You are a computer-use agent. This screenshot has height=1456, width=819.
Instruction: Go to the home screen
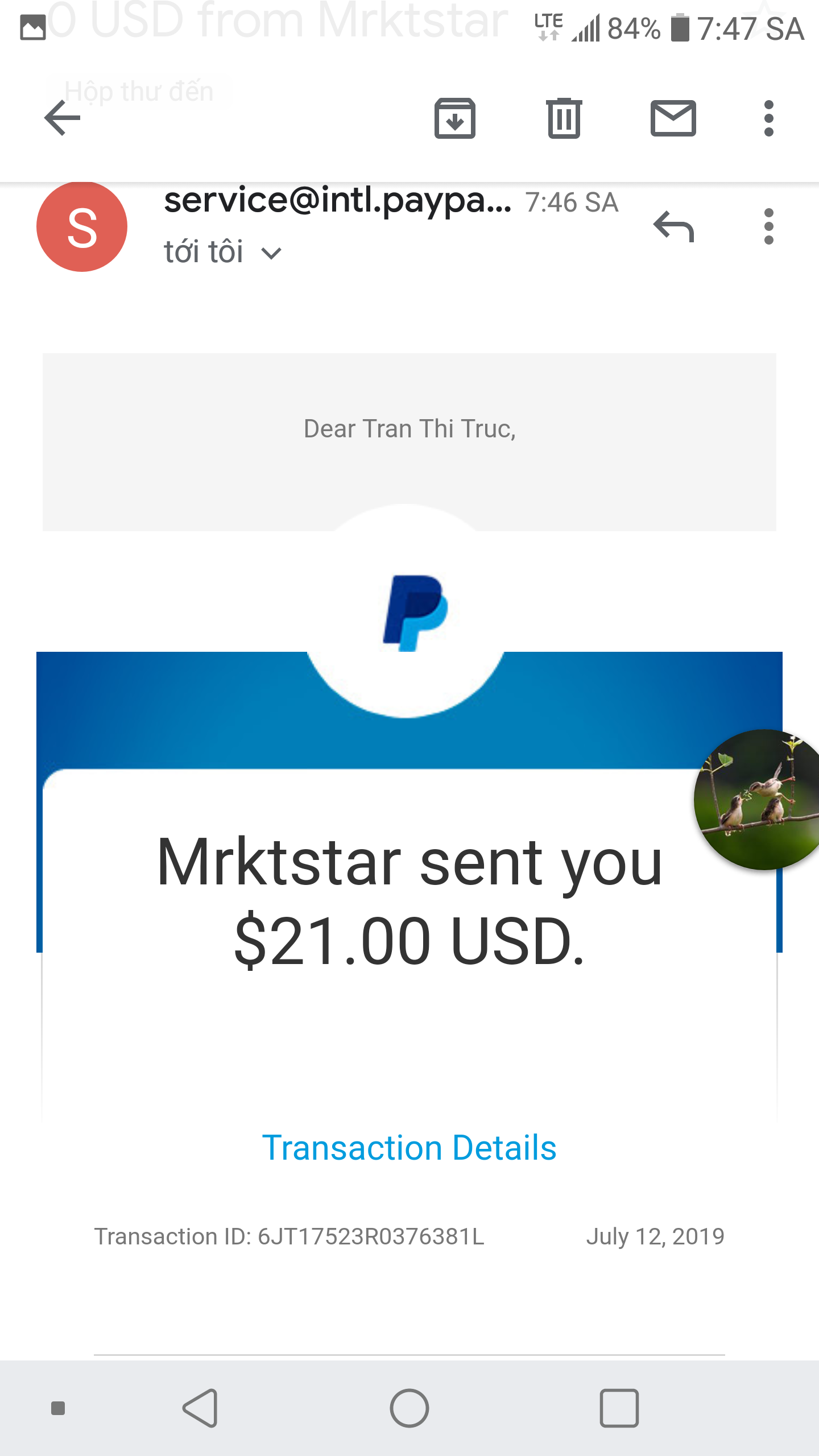coord(409,1408)
